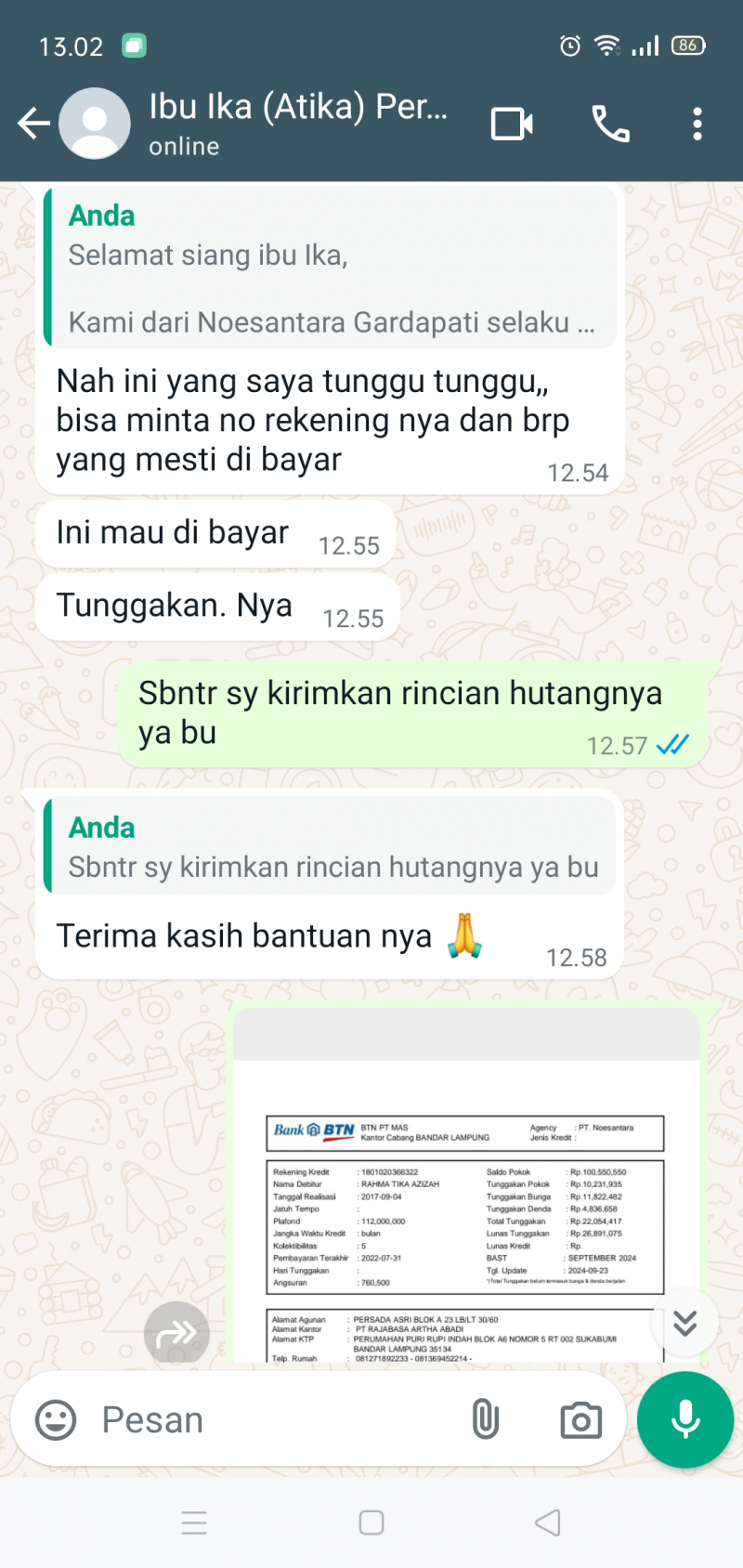Viewport: 743px width, 1568px height.
Task: Start a voice call with Ibu Ika
Action: point(610,124)
